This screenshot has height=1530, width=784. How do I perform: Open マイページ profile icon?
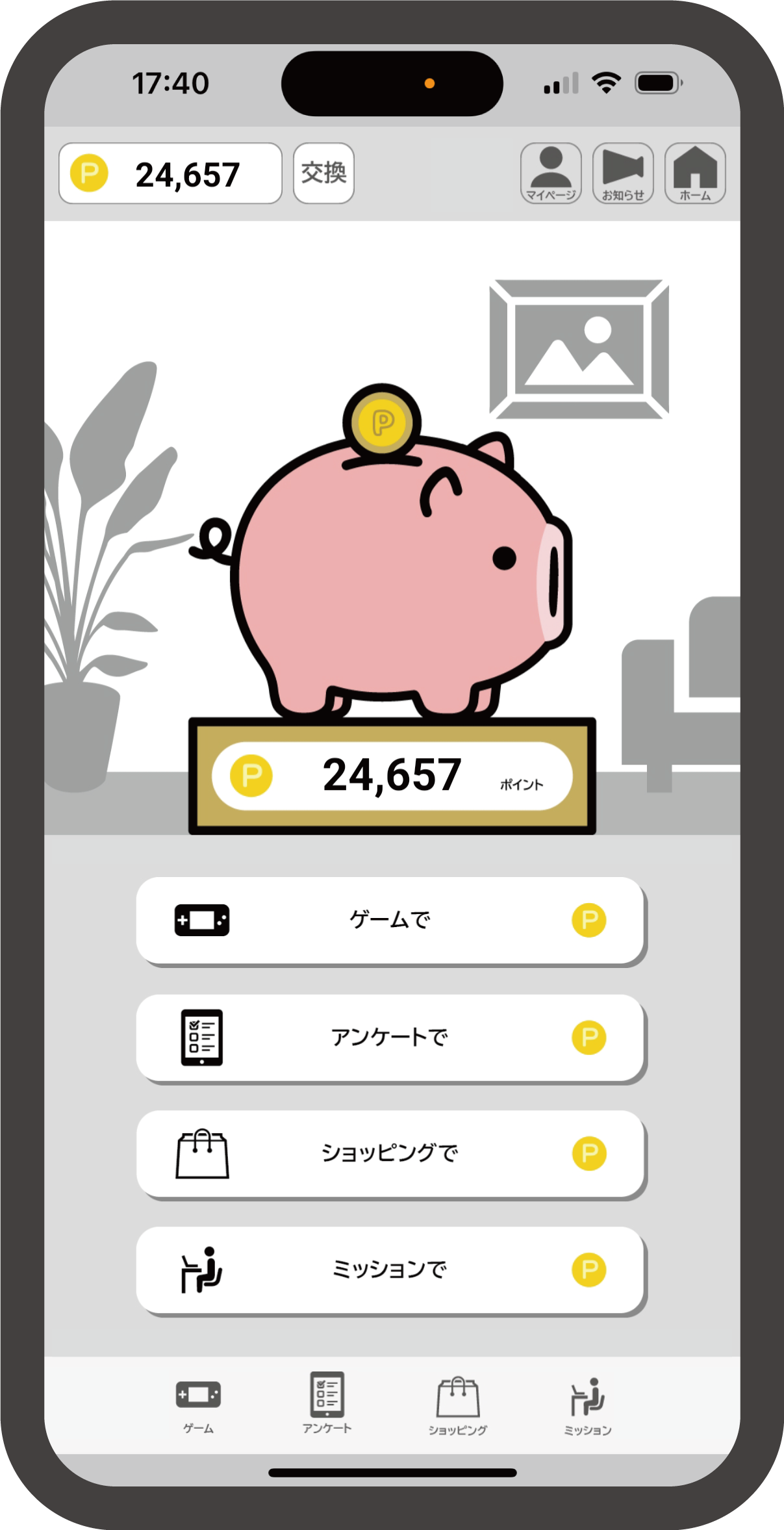(551, 173)
